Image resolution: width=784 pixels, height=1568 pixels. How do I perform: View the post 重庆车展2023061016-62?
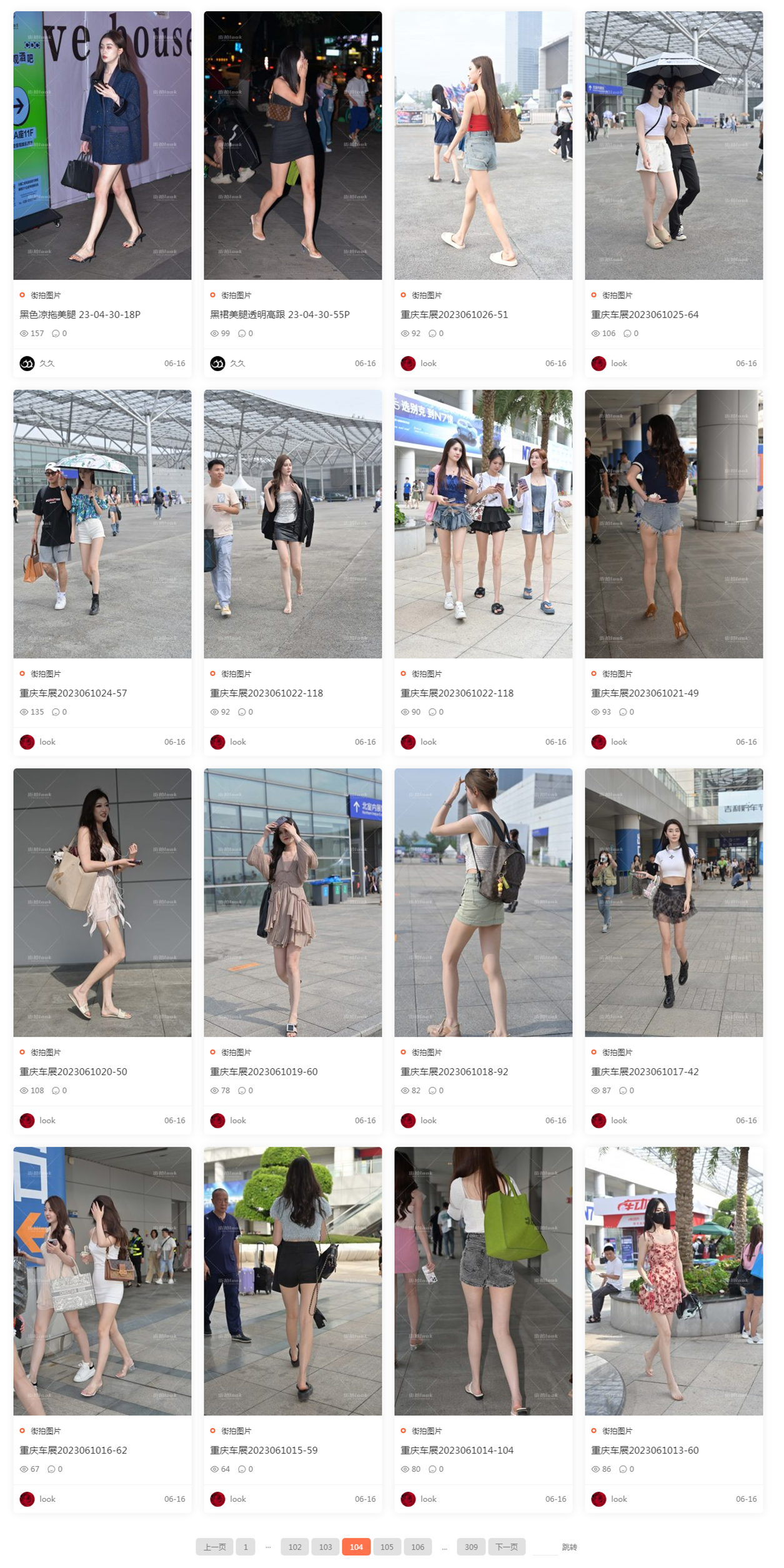point(73,1450)
